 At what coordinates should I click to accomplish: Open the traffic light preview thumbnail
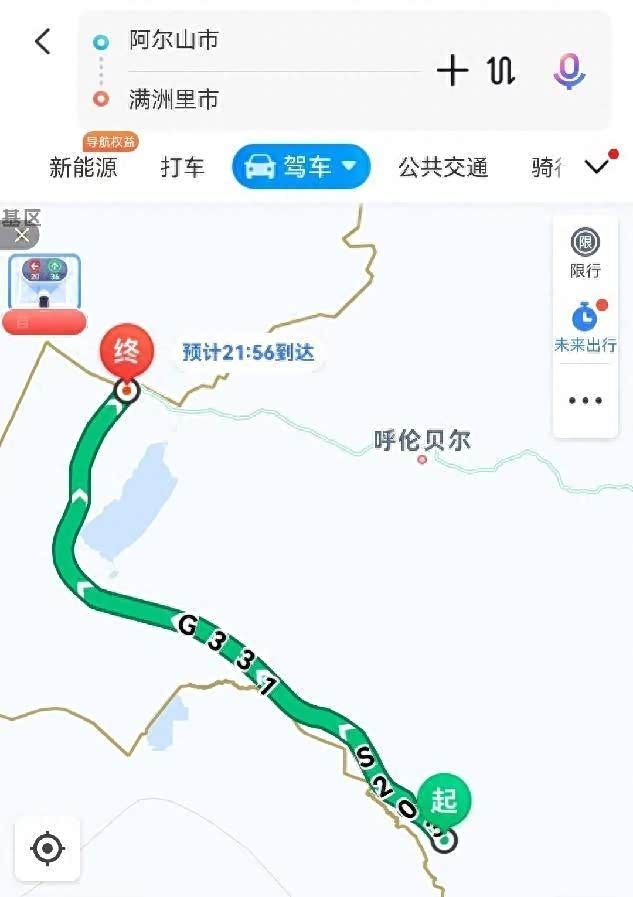click(x=44, y=283)
